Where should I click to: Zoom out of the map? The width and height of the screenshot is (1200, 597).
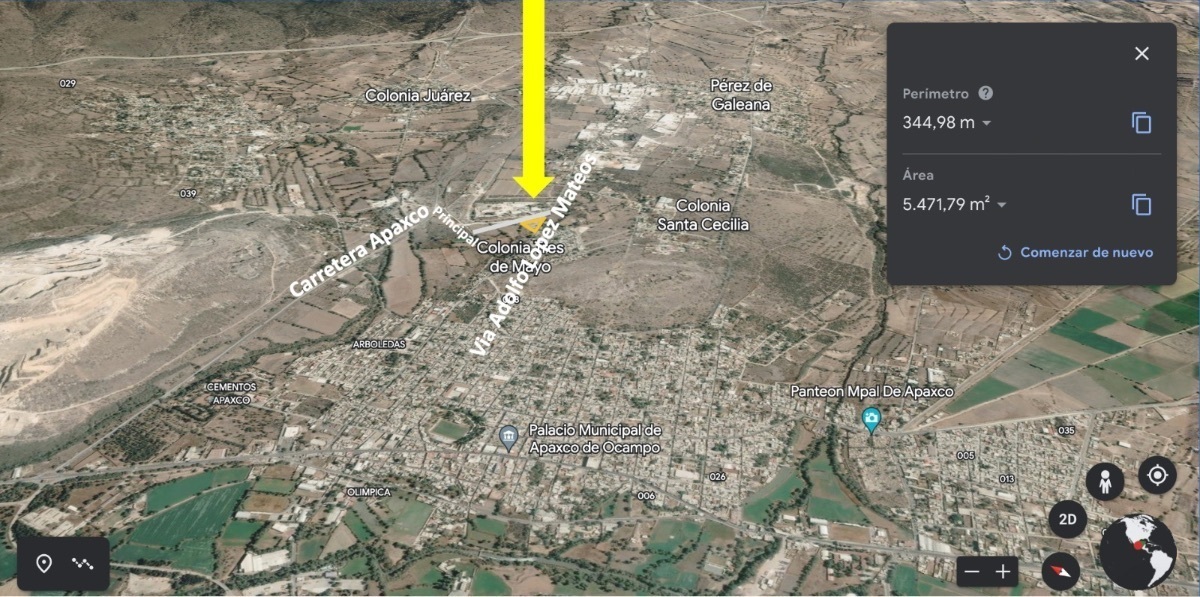pyautogui.click(x=973, y=572)
